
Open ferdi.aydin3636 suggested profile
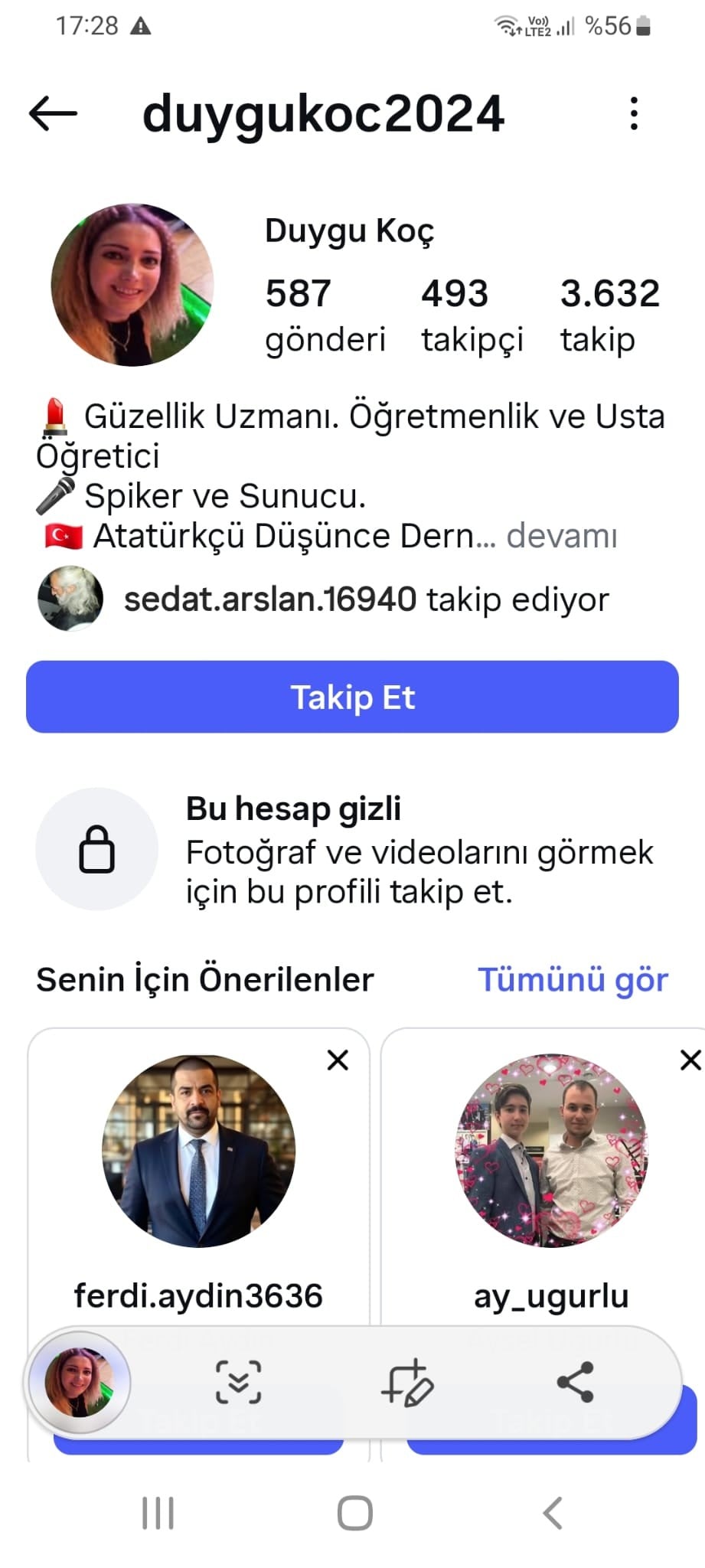[198, 1151]
